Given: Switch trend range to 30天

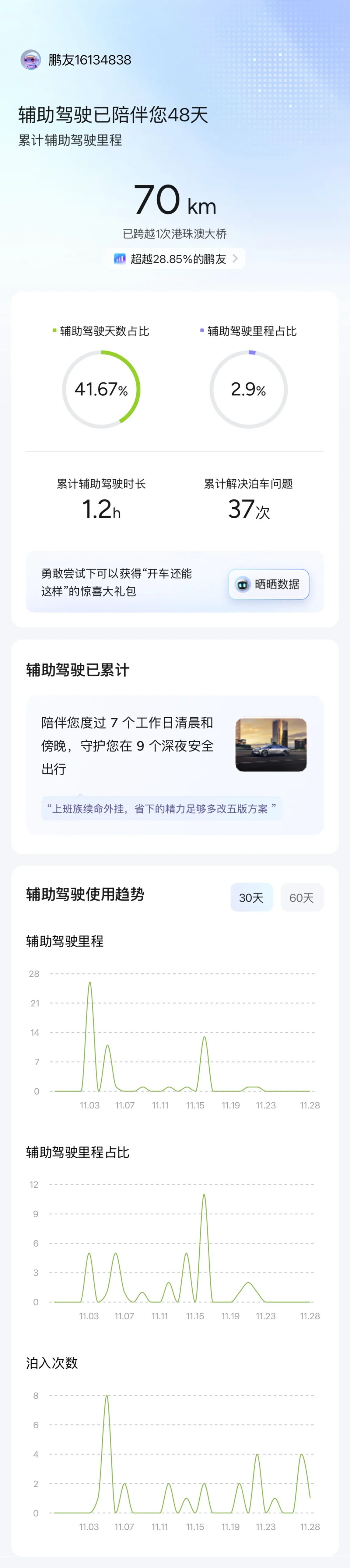Looking at the screenshot, I should tap(251, 898).
